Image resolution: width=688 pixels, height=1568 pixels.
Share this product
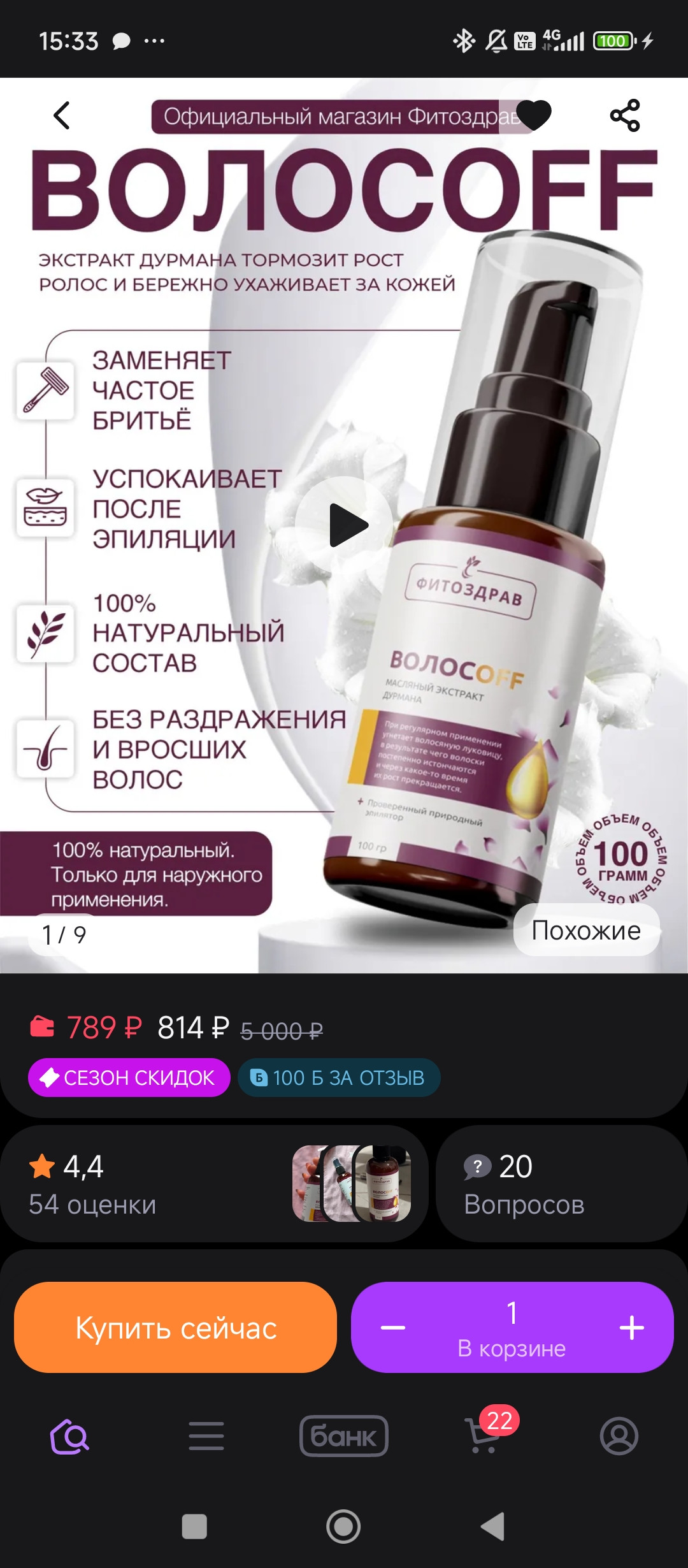pos(625,115)
